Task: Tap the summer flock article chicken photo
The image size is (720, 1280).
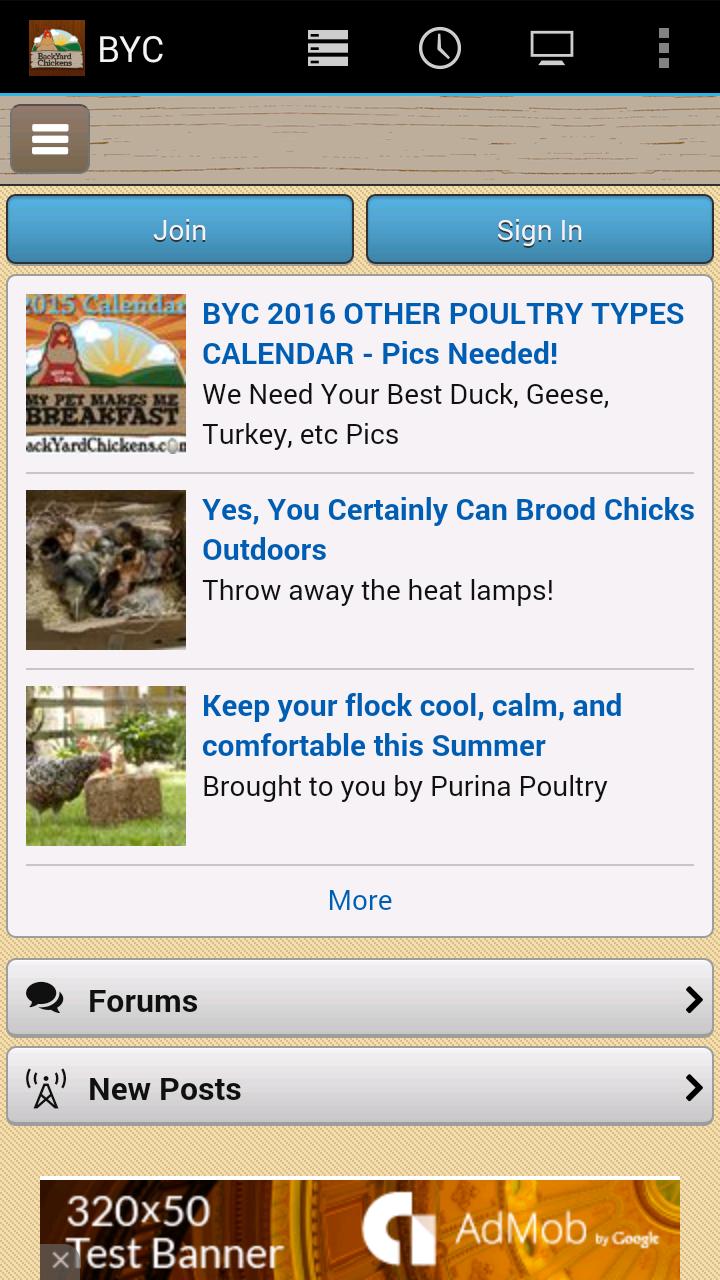Action: [x=105, y=765]
